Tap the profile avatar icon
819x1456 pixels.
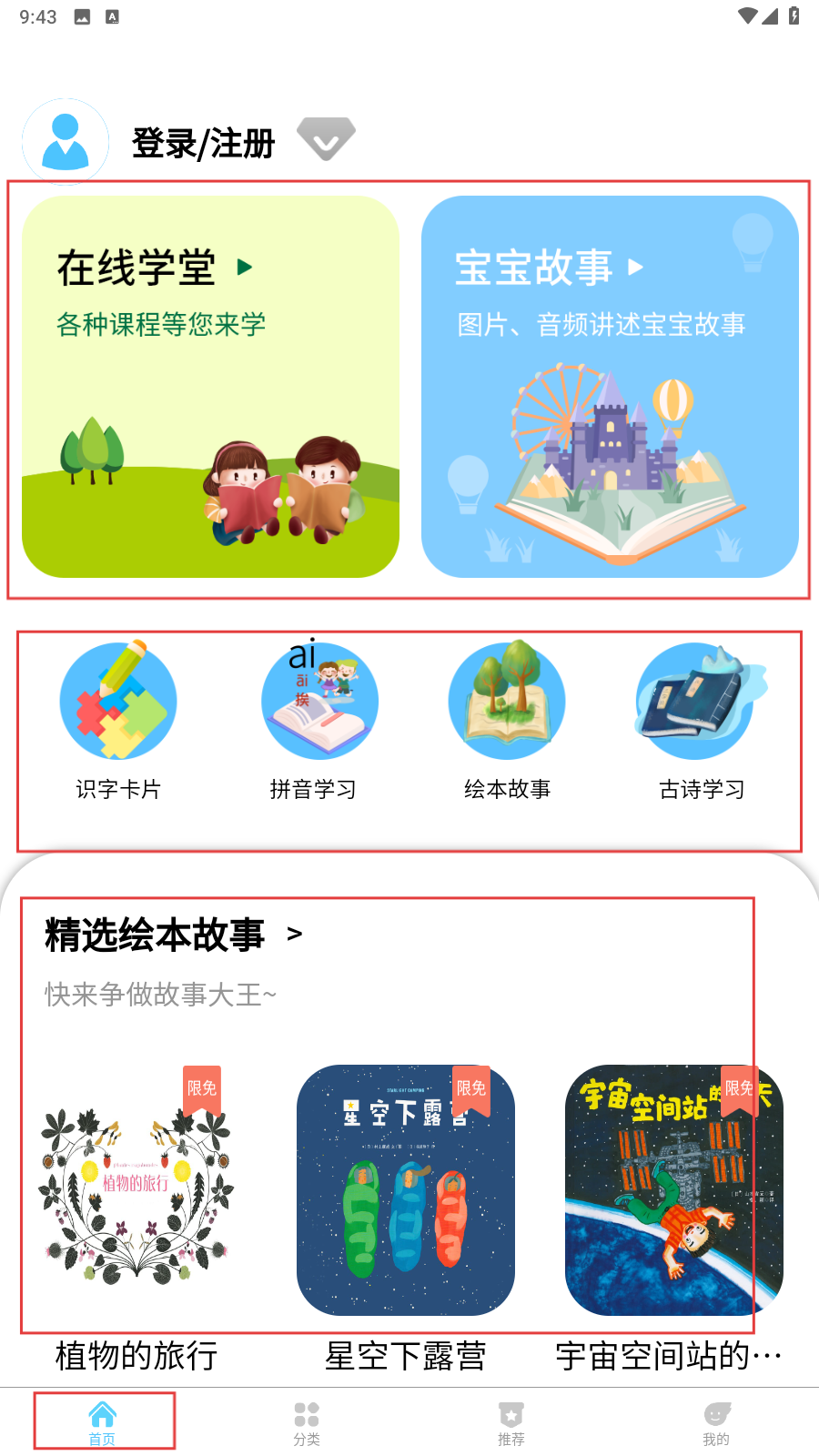66,142
